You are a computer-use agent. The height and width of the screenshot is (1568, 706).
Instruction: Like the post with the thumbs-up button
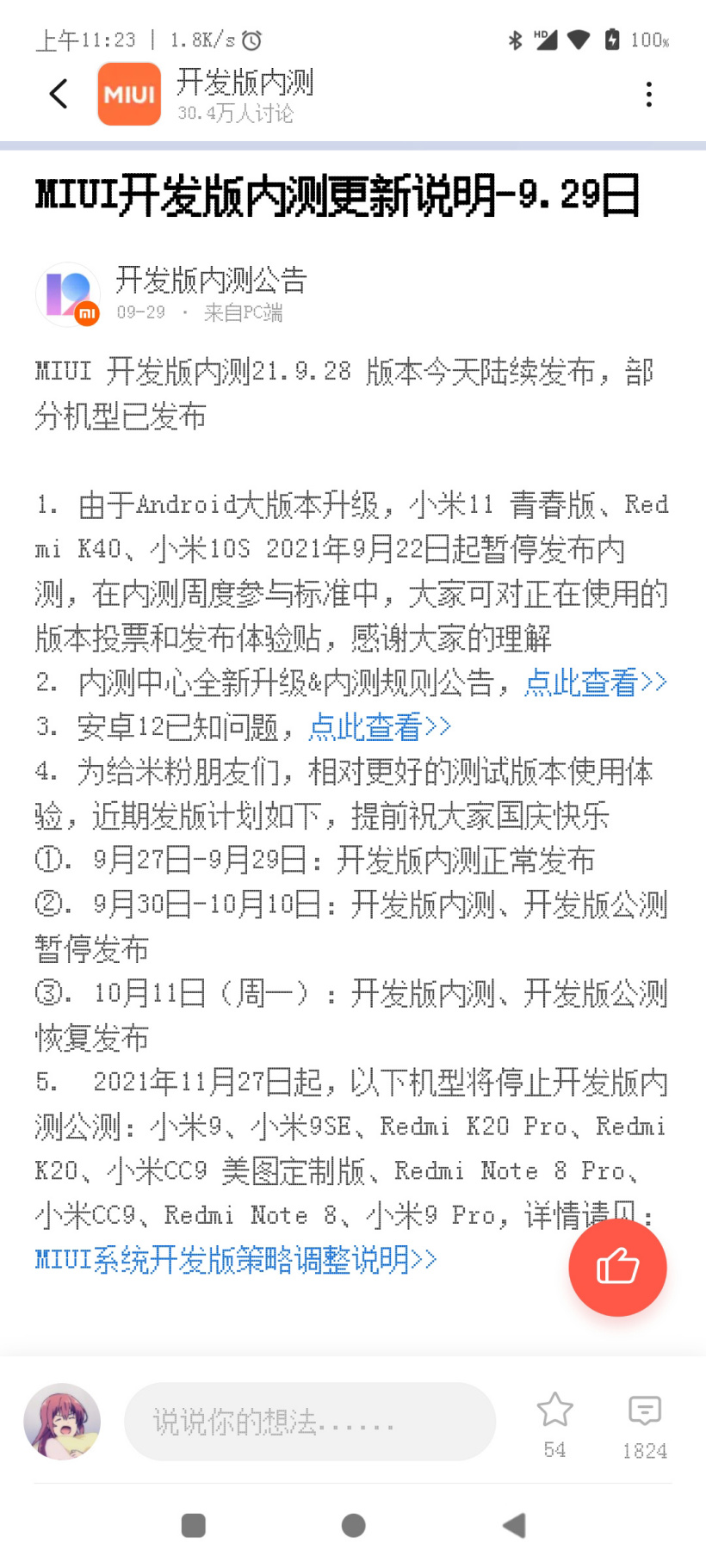coord(617,1267)
